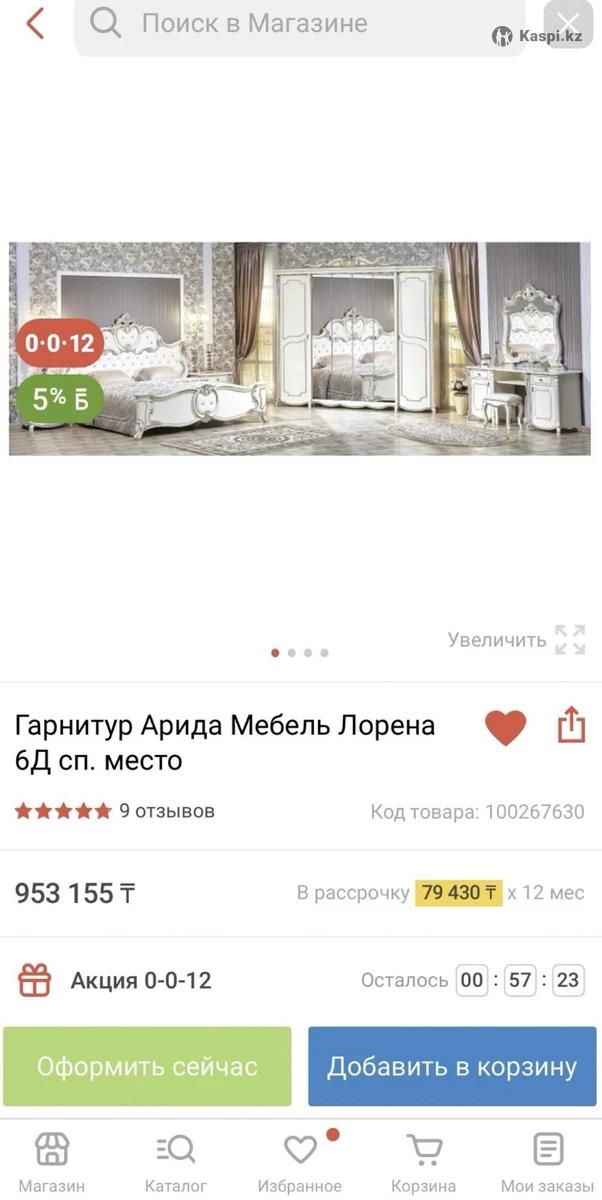The height and width of the screenshot is (1200, 602).
Task: Close the screen with the X button
Action: point(568,24)
